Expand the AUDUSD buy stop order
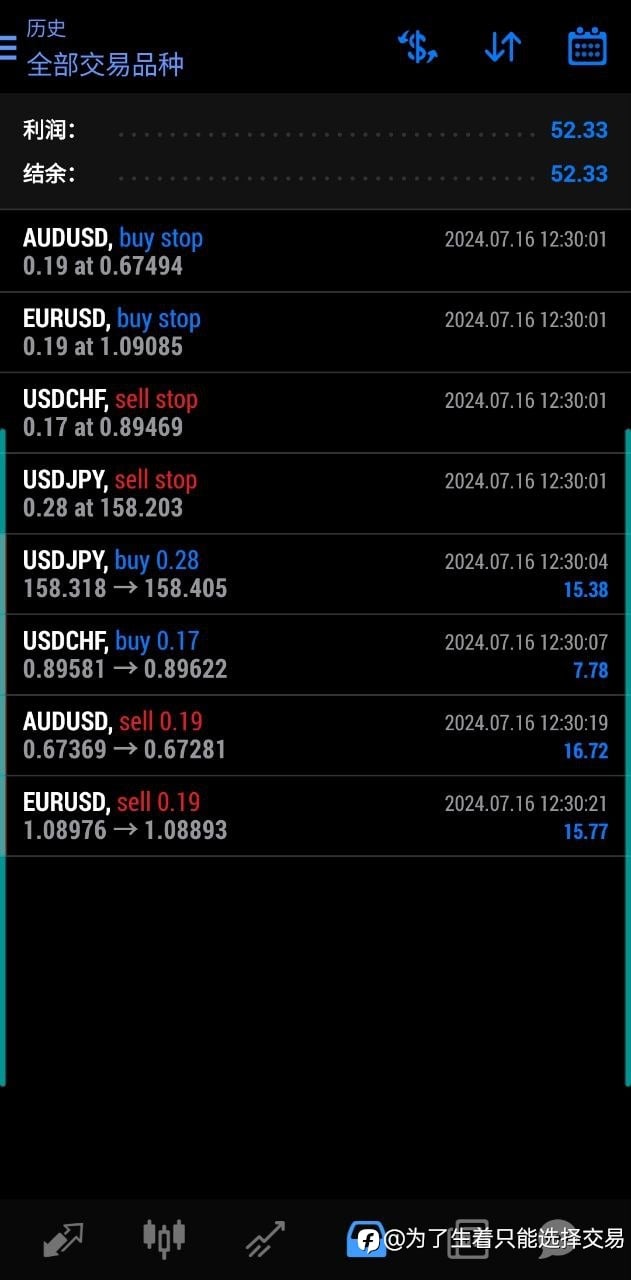 point(315,252)
